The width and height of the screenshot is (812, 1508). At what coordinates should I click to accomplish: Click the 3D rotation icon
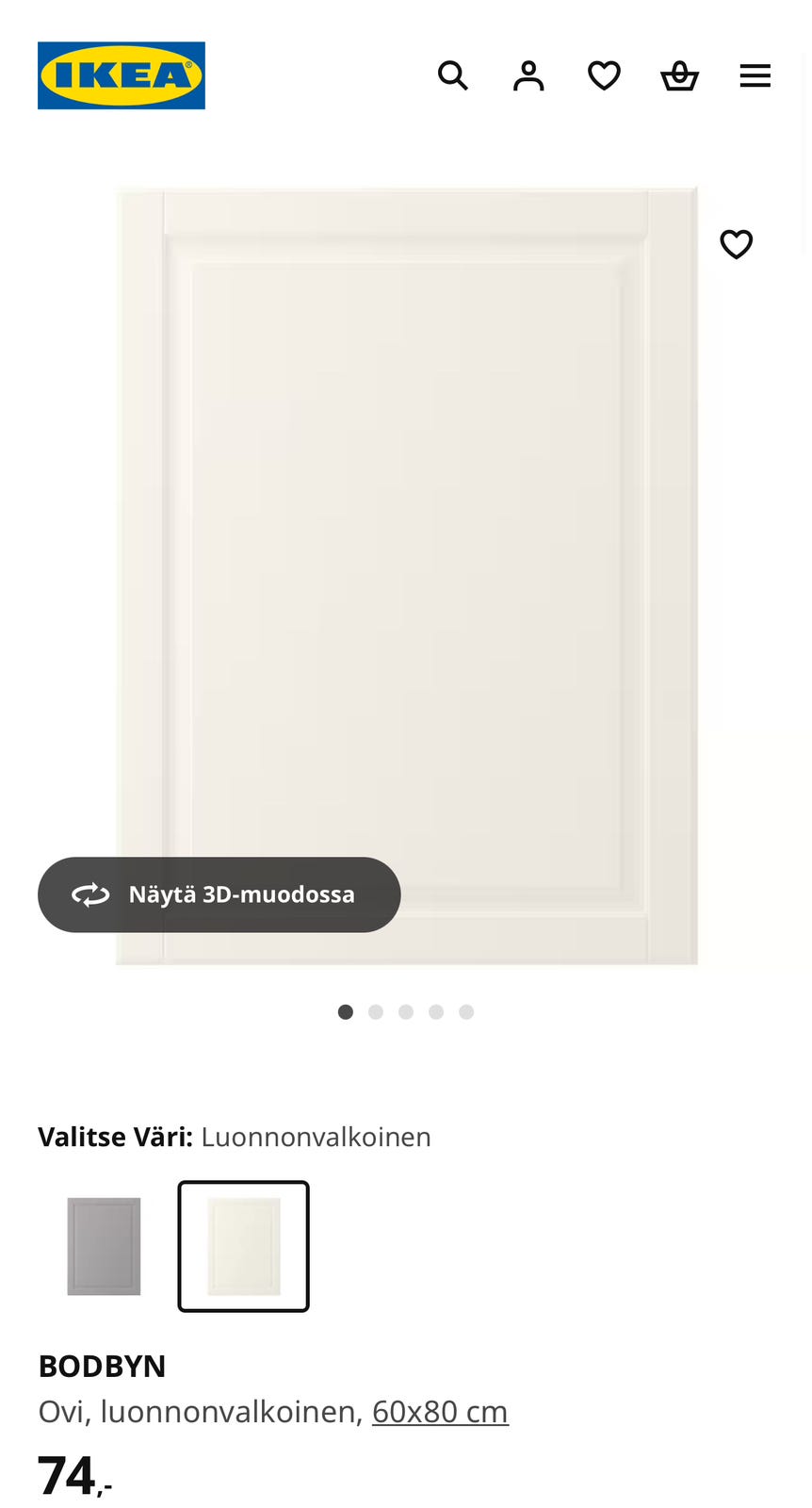89,893
